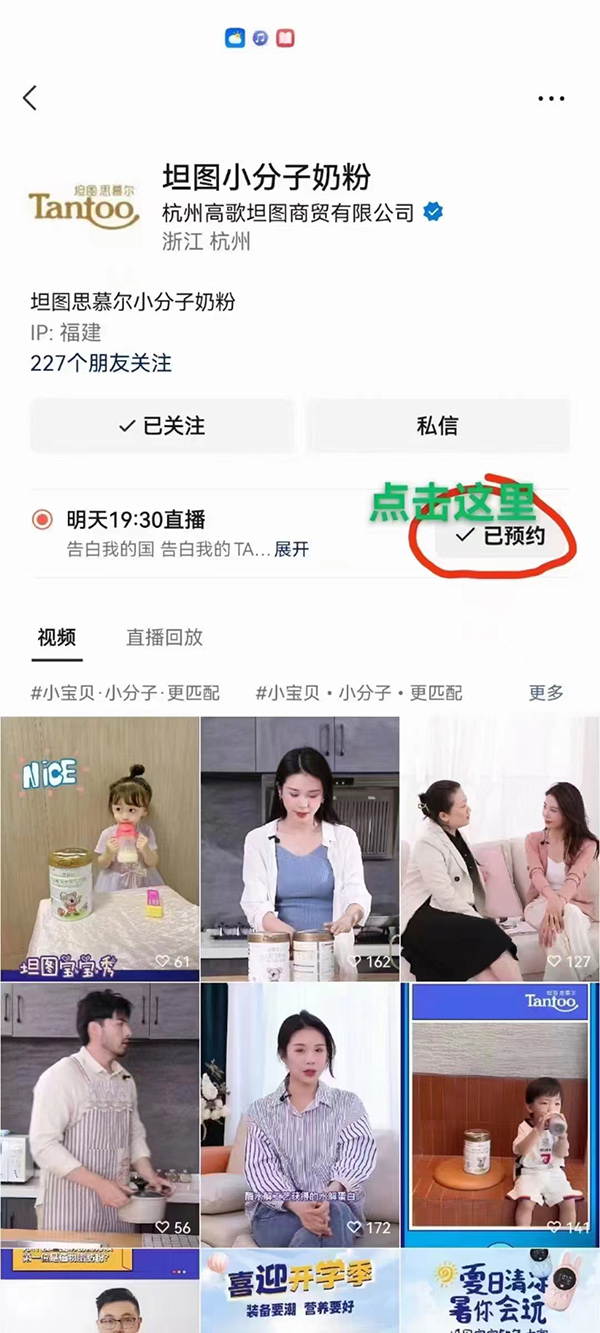600x1333 pixels.
Task: Tap the 已预约 reservation button
Action: [x=500, y=536]
